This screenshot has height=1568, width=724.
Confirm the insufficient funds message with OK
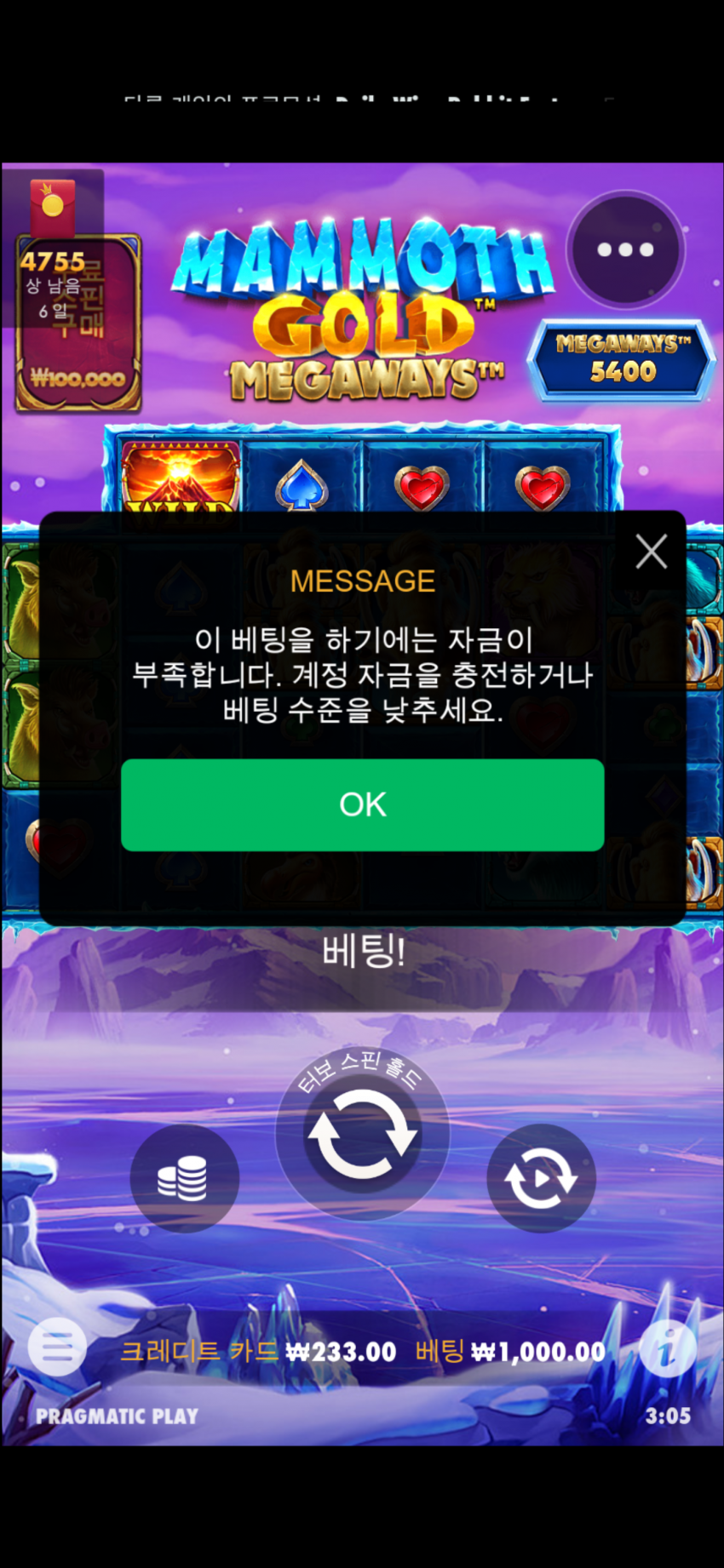(x=362, y=804)
